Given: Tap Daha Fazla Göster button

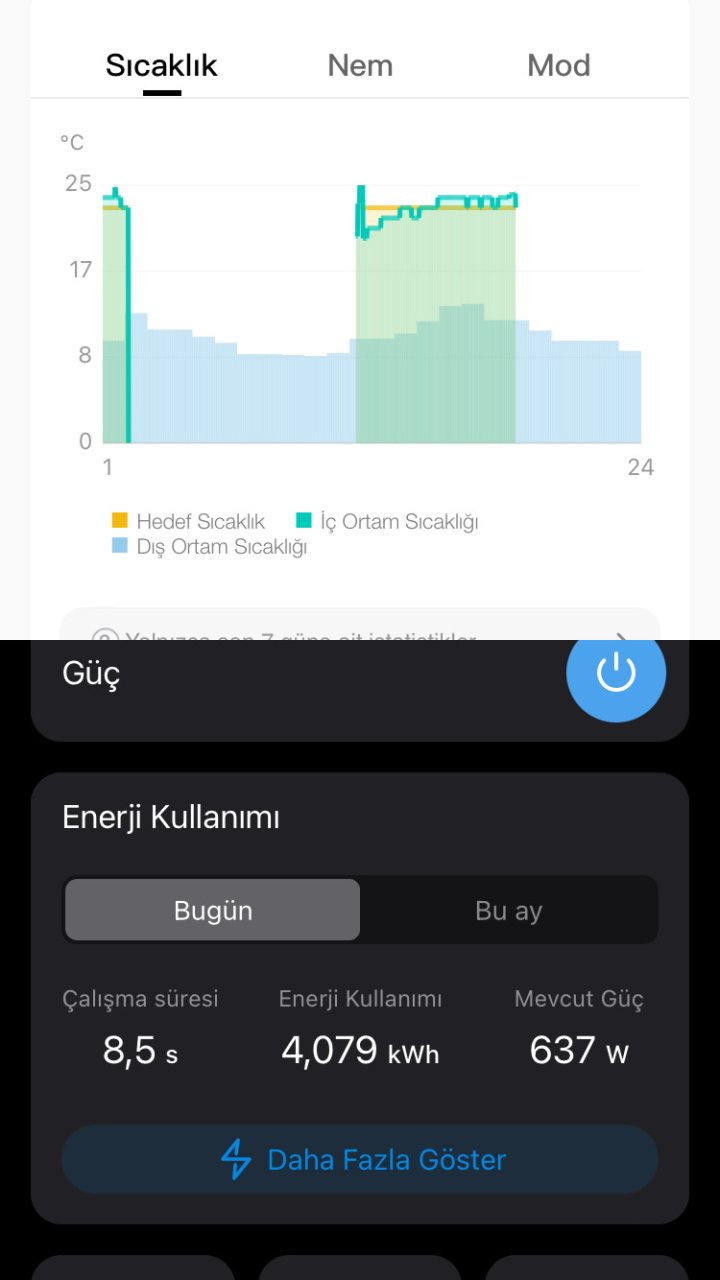Looking at the screenshot, I should click(360, 1159).
